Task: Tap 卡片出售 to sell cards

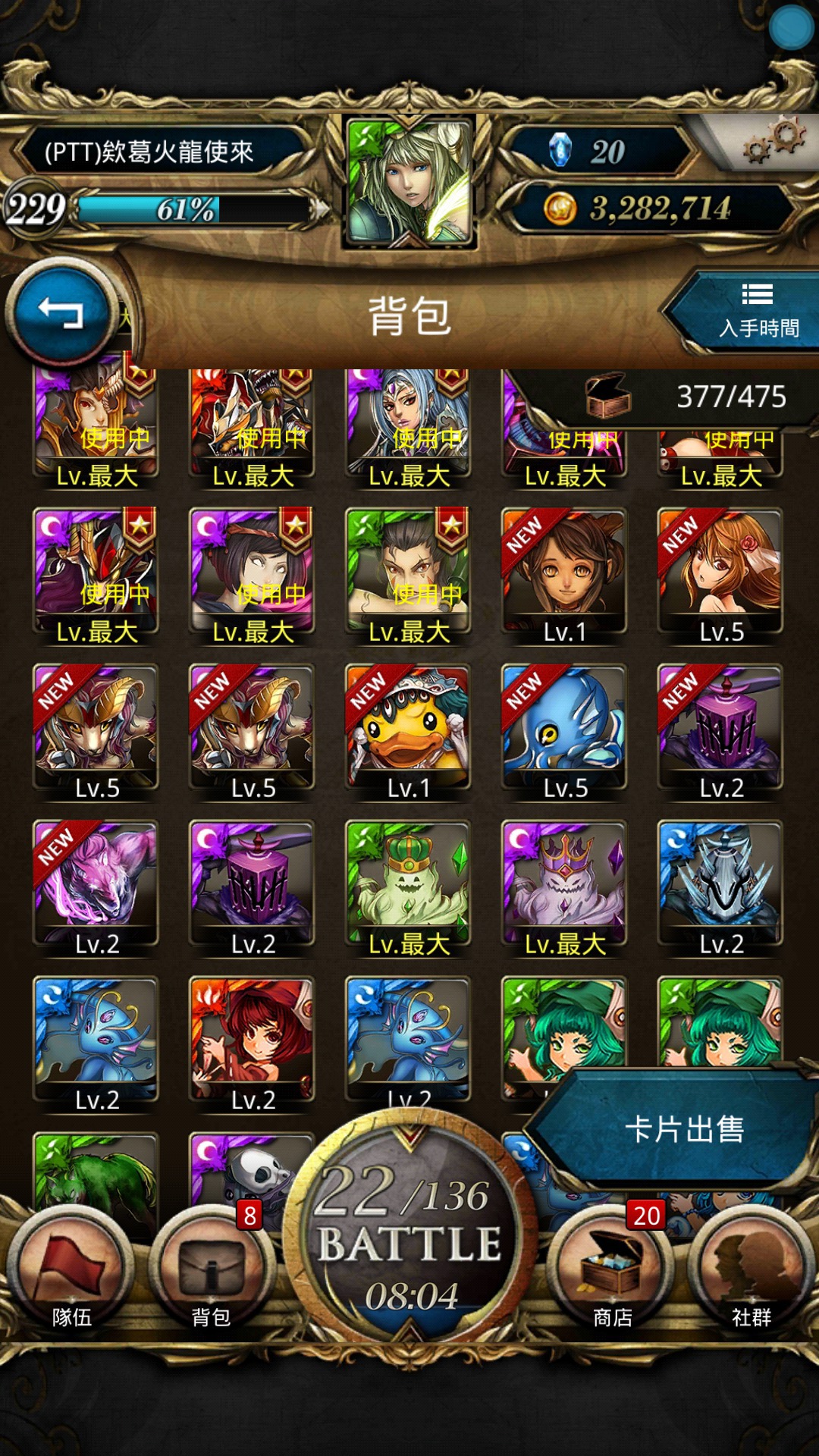Action: pos(675,1128)
